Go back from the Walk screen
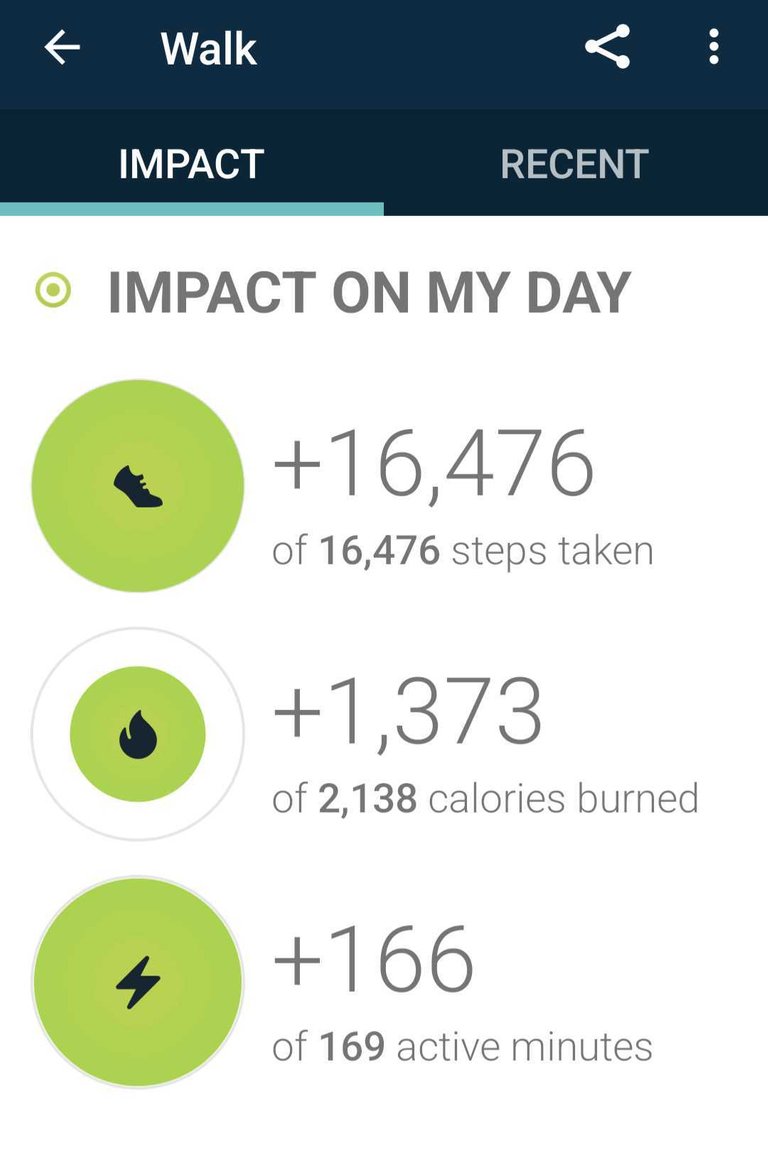 (x=62, y=48)
